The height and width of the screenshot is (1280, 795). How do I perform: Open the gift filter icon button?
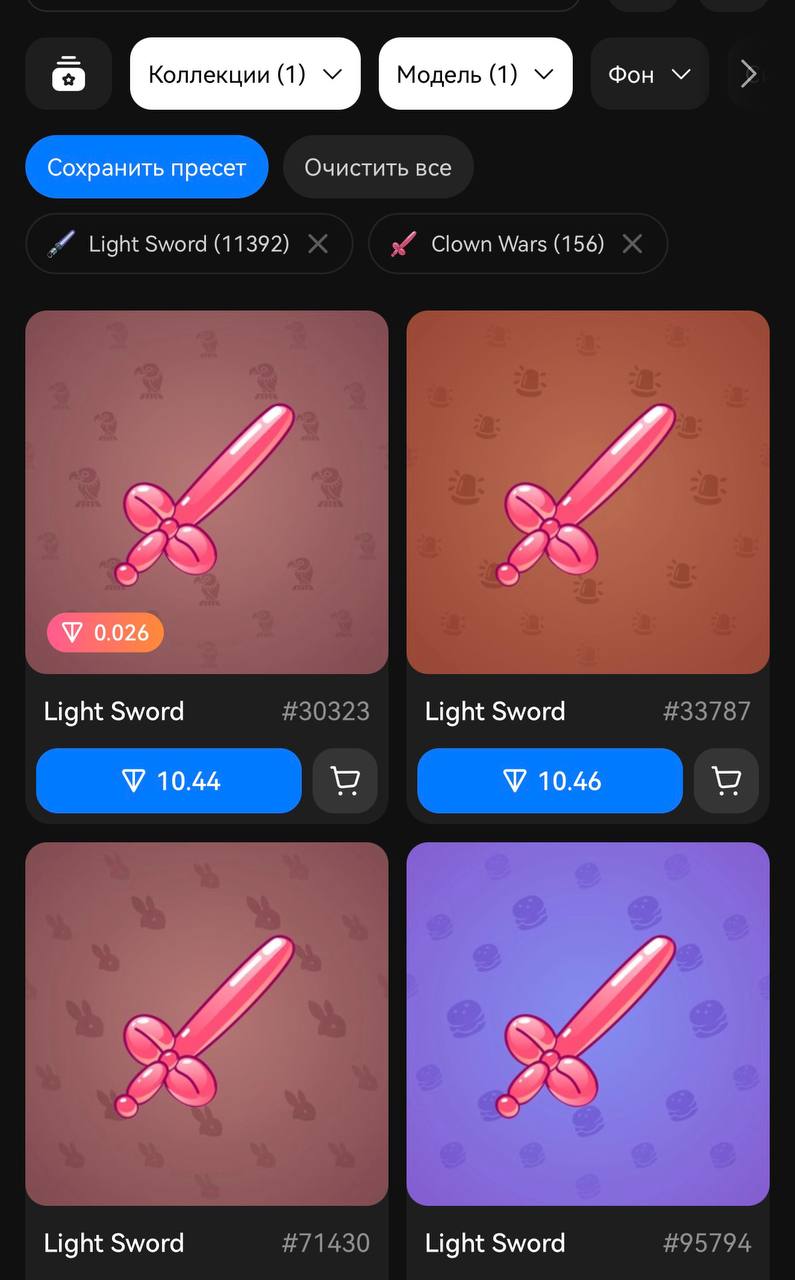tap(68, 74)
